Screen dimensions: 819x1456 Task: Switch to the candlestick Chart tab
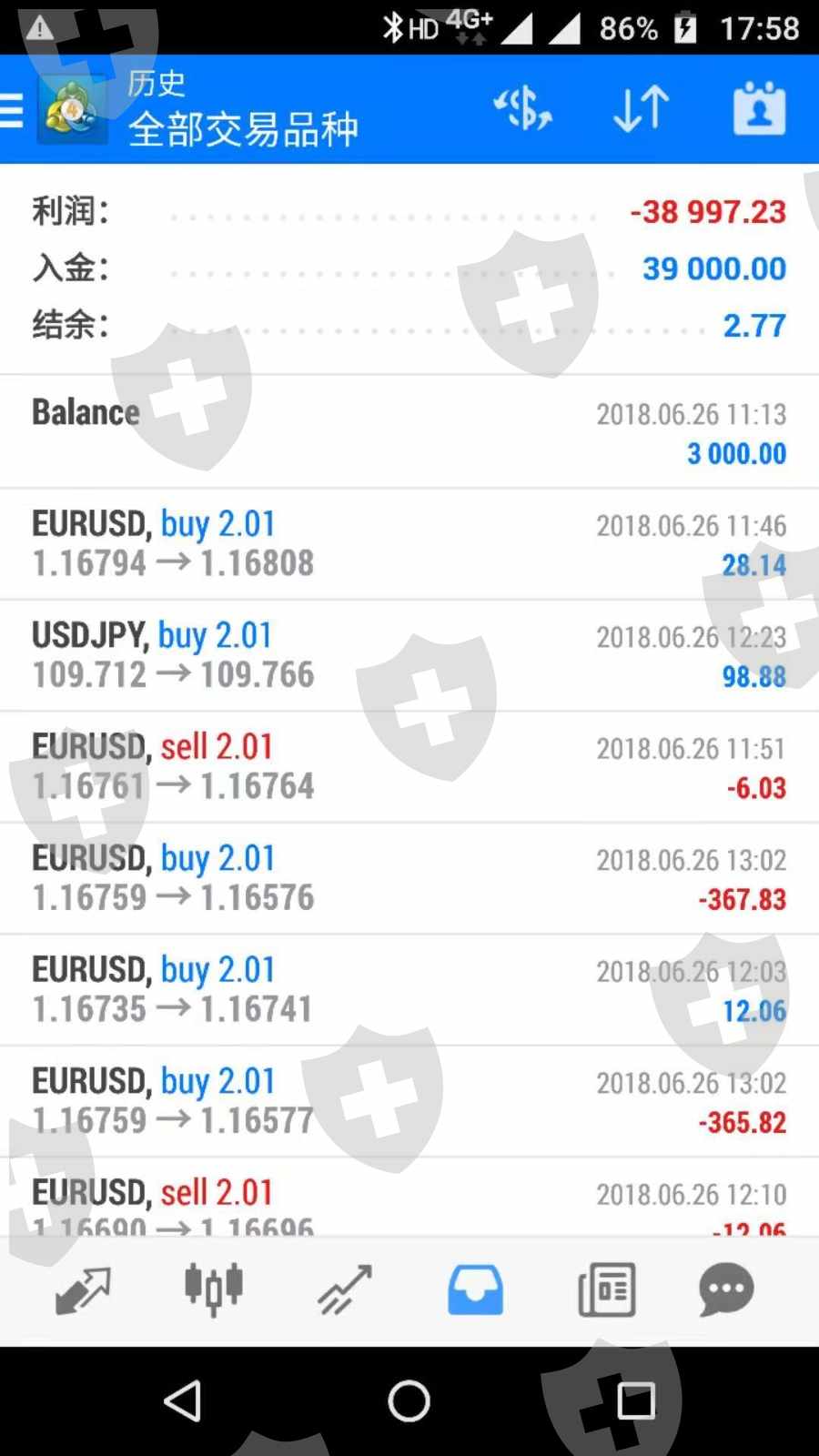click(x=214, y=1290)
